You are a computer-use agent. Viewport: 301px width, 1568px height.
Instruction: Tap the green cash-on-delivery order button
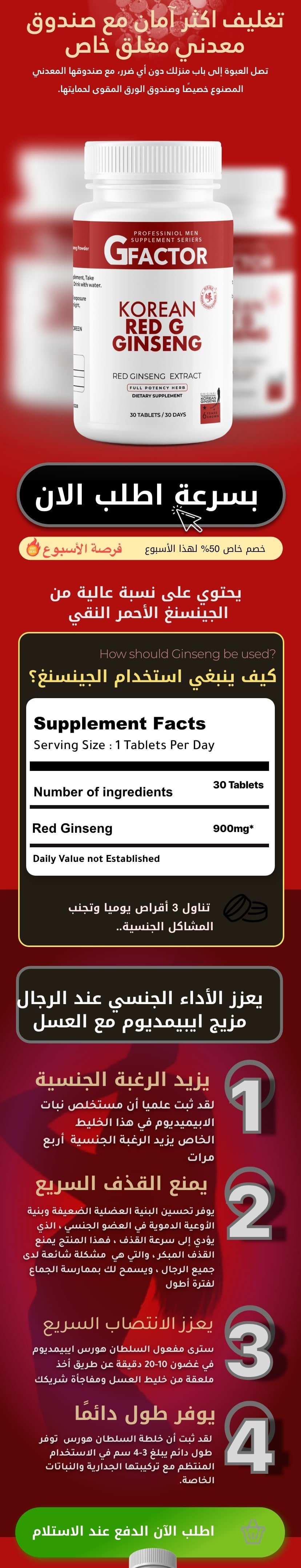(149, 1530)
